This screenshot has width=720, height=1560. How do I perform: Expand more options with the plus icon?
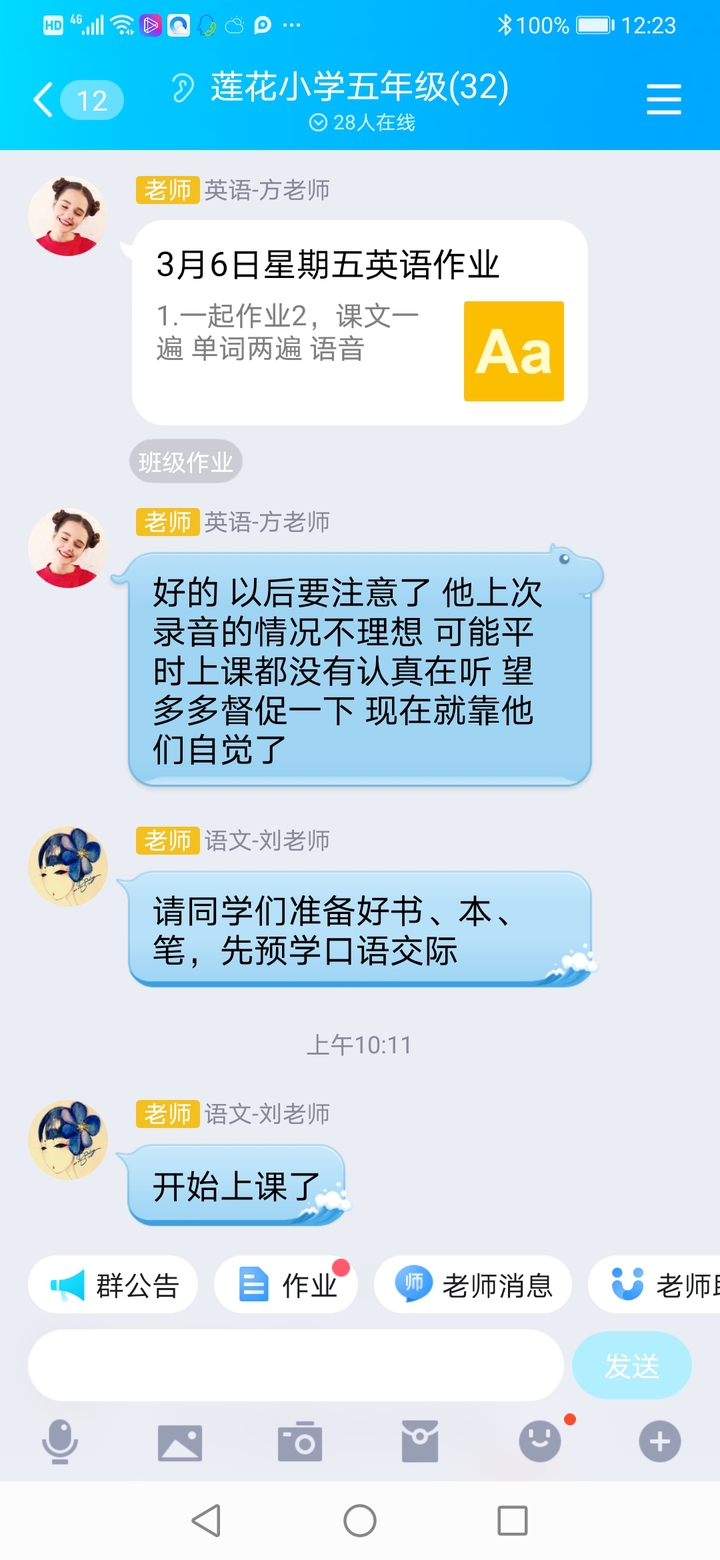[x=660, y=1442]
